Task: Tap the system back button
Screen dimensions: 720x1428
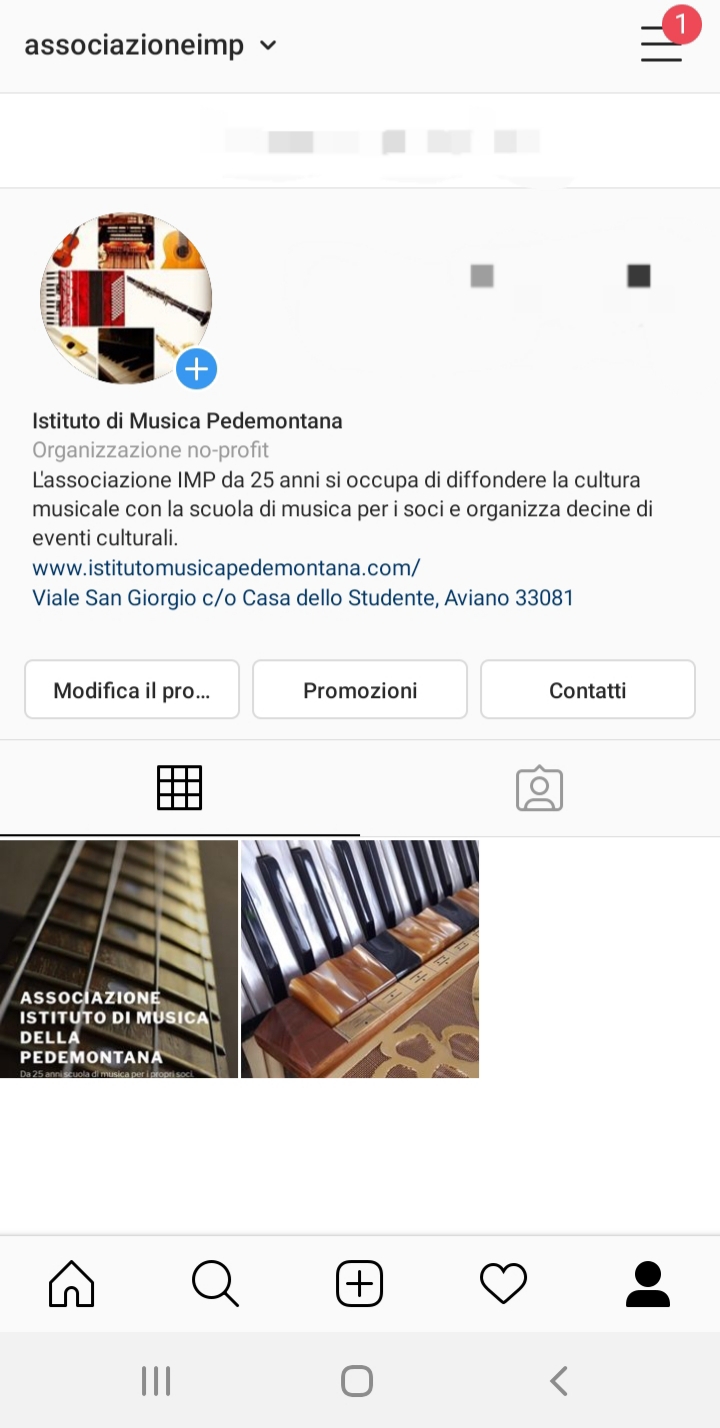Action: pos(559,1381)
